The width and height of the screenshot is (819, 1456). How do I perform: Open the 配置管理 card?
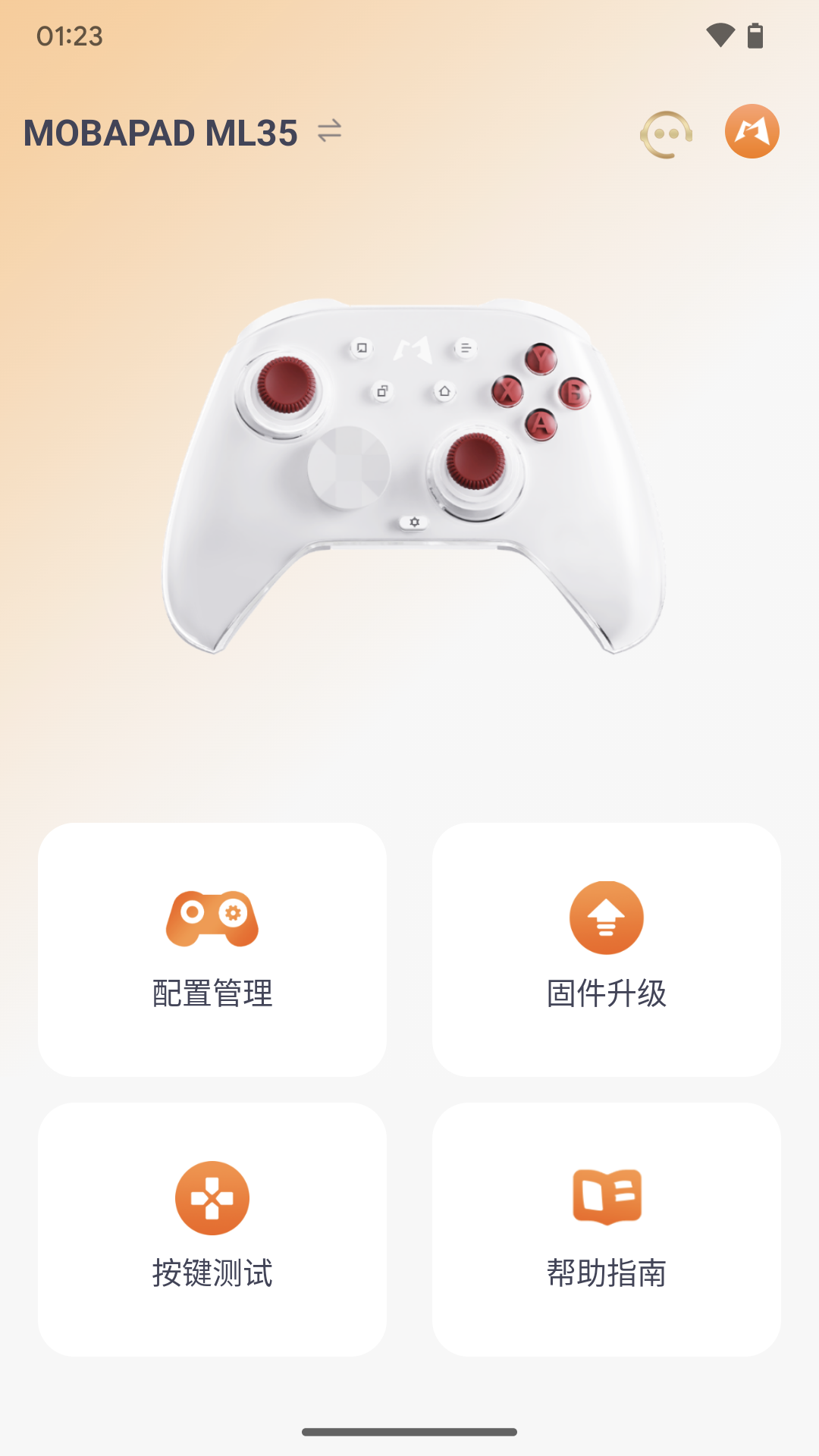tap(213, 949)
